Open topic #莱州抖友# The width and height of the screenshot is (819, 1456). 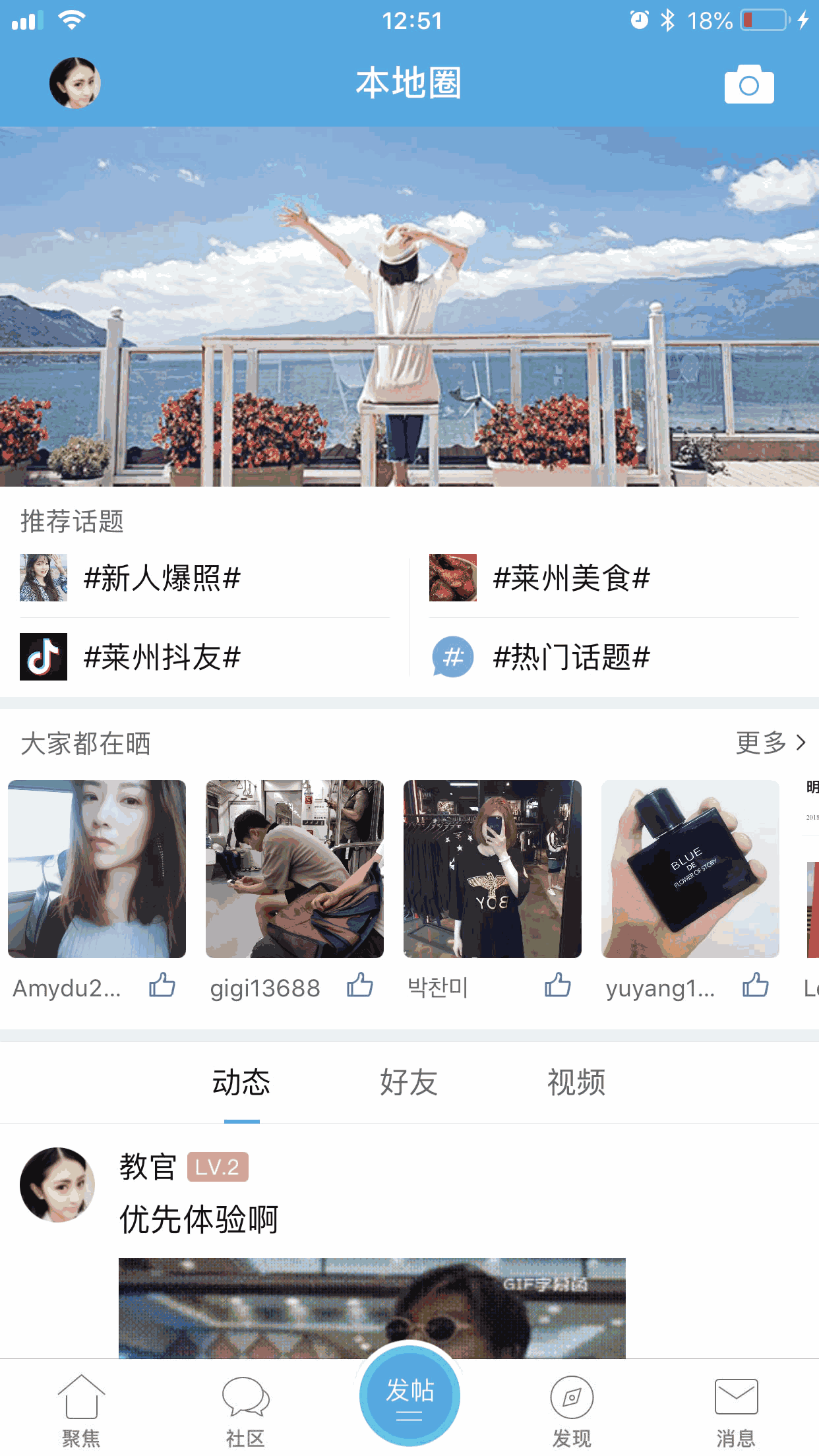click(162, 657)
